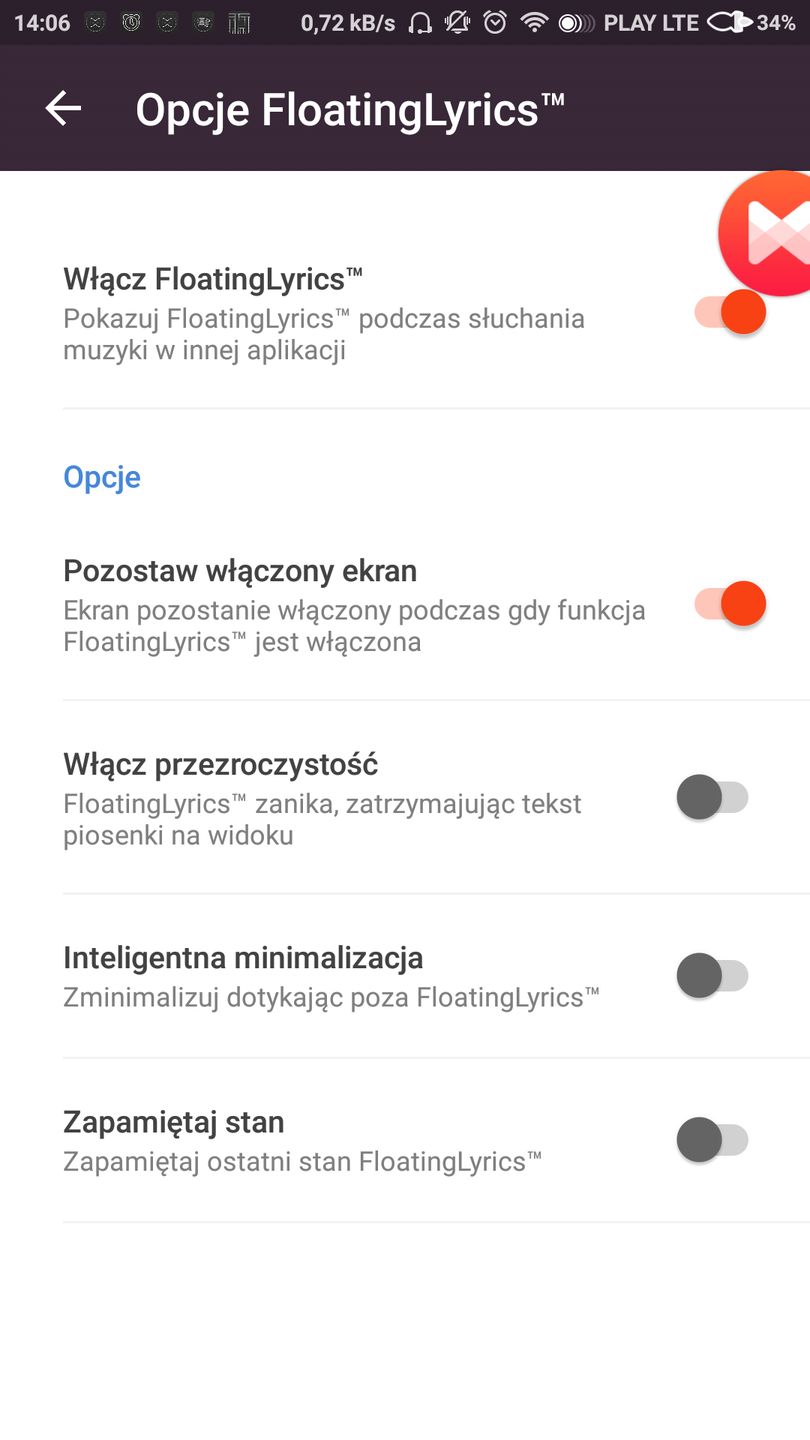Turn on Inteligentna minimalizacja
The height and width of the screenshot is (1440, 810).
click(714, 975)
